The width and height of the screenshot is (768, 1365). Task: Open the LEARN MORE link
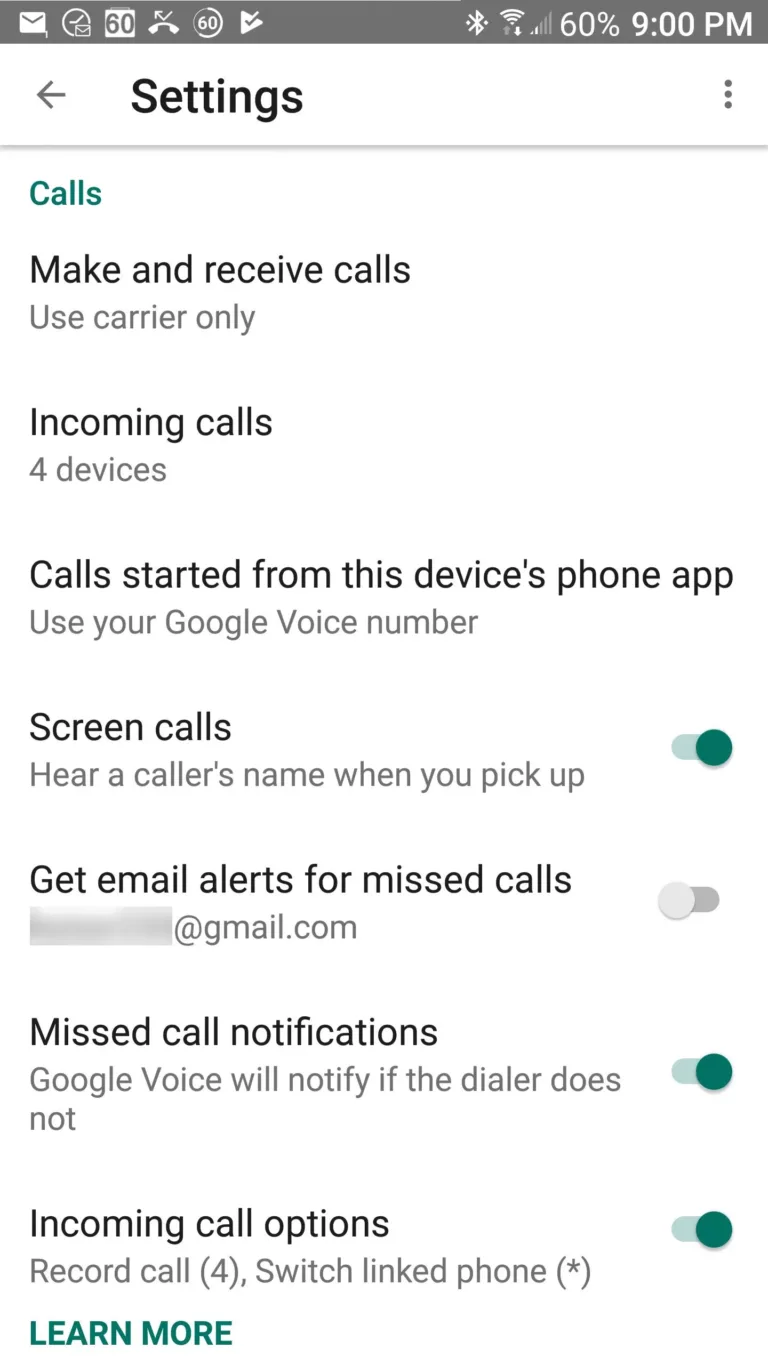click(x=130, y=1332)
